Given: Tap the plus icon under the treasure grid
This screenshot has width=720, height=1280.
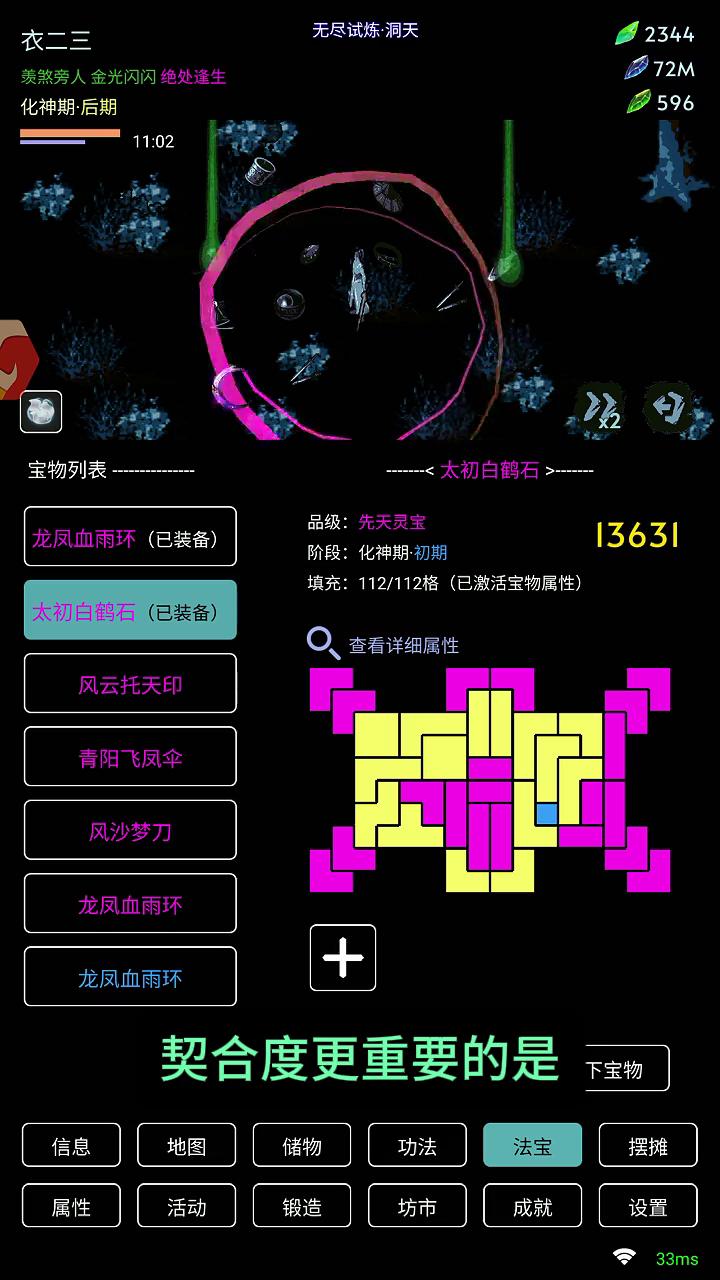Looking at the screenshot, I should (342, 957).
